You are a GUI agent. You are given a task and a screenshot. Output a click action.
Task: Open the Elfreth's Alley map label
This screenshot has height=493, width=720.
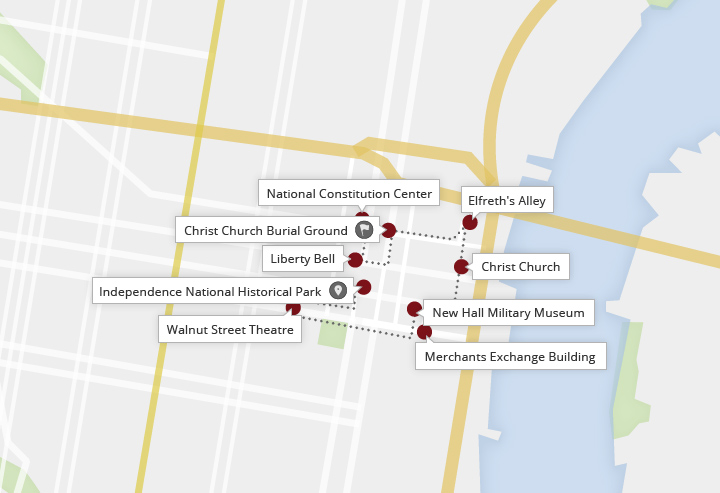tap(506, 201)
